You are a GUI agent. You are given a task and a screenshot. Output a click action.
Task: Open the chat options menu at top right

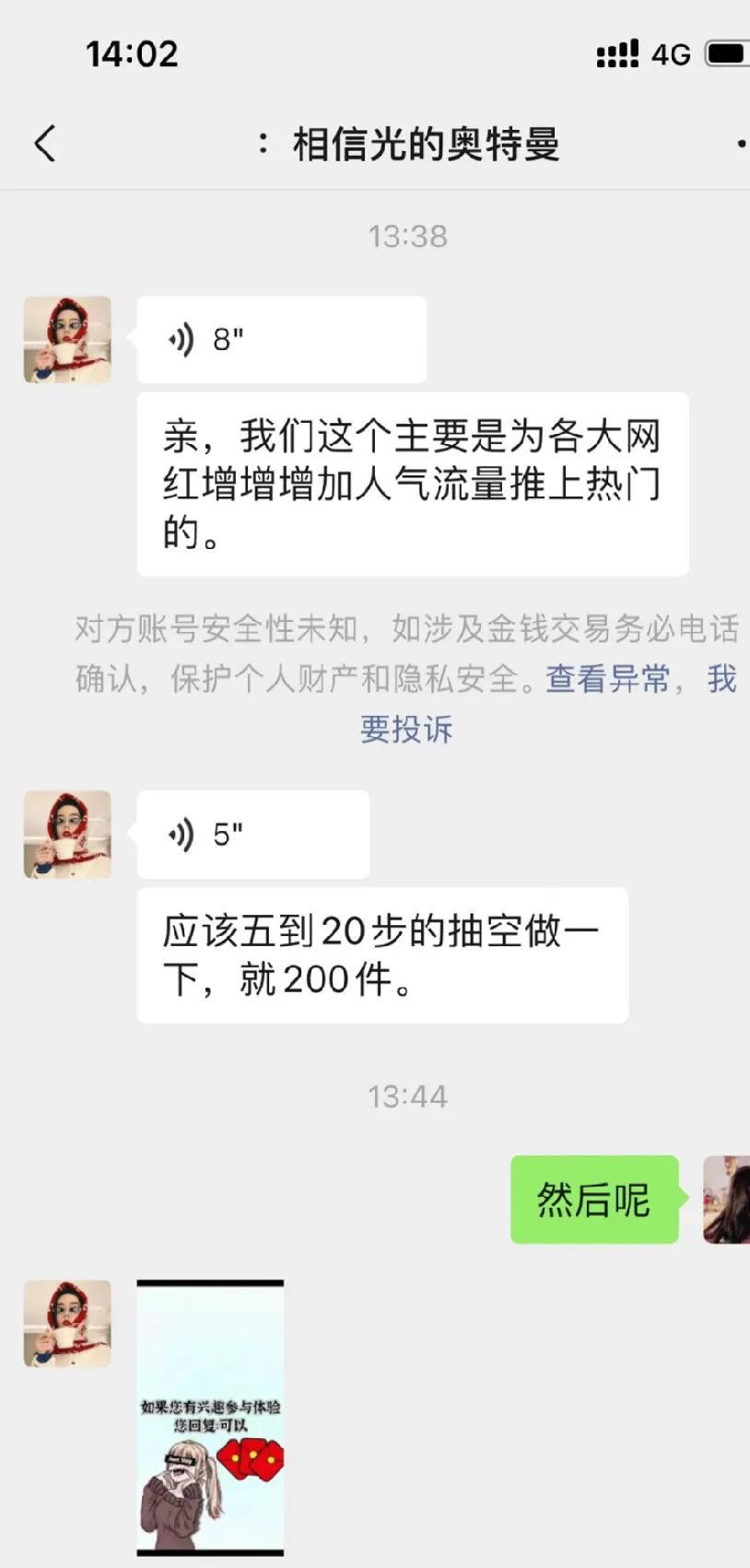[740, 144]
